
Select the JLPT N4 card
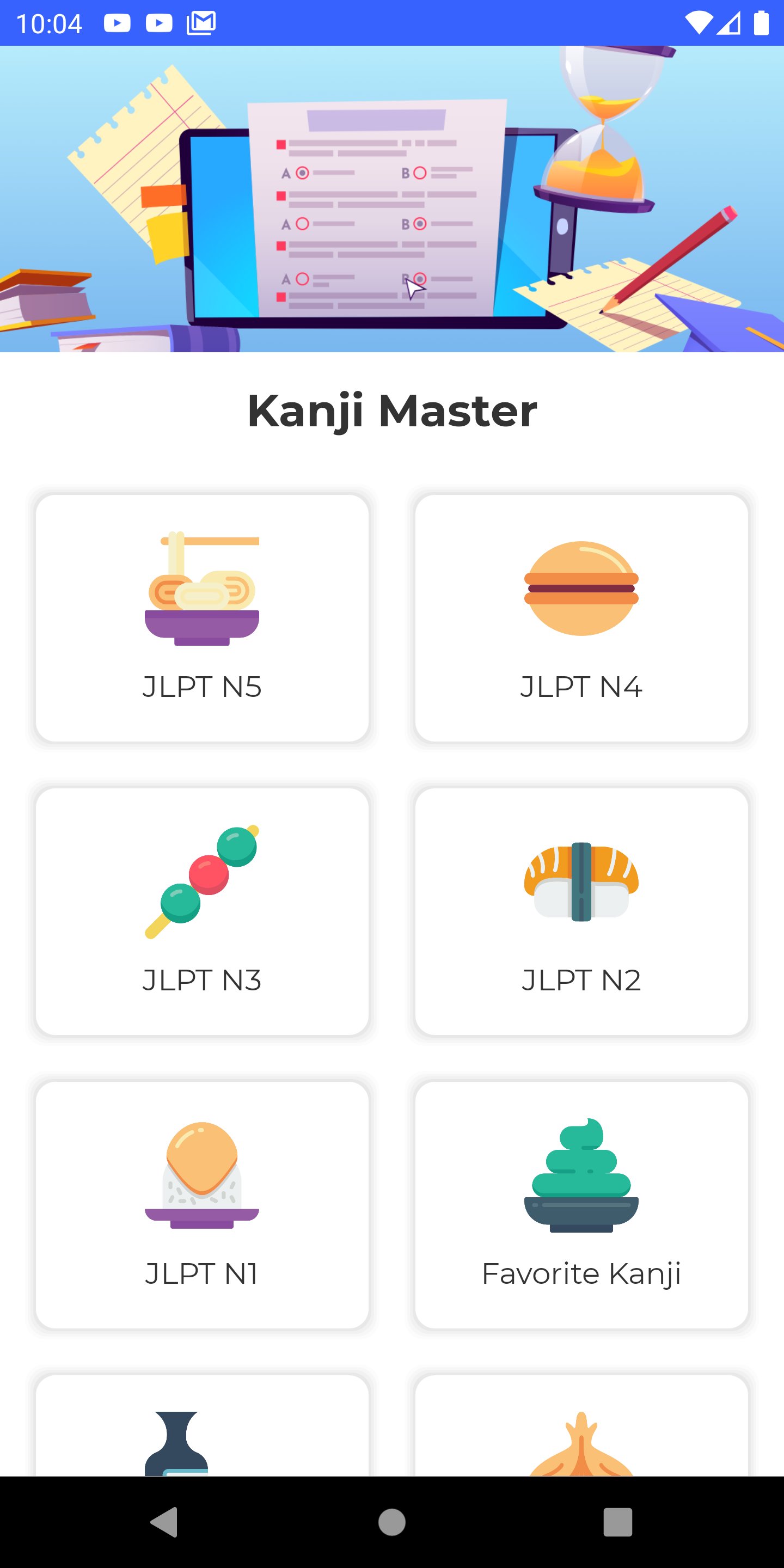pos(581,618)
